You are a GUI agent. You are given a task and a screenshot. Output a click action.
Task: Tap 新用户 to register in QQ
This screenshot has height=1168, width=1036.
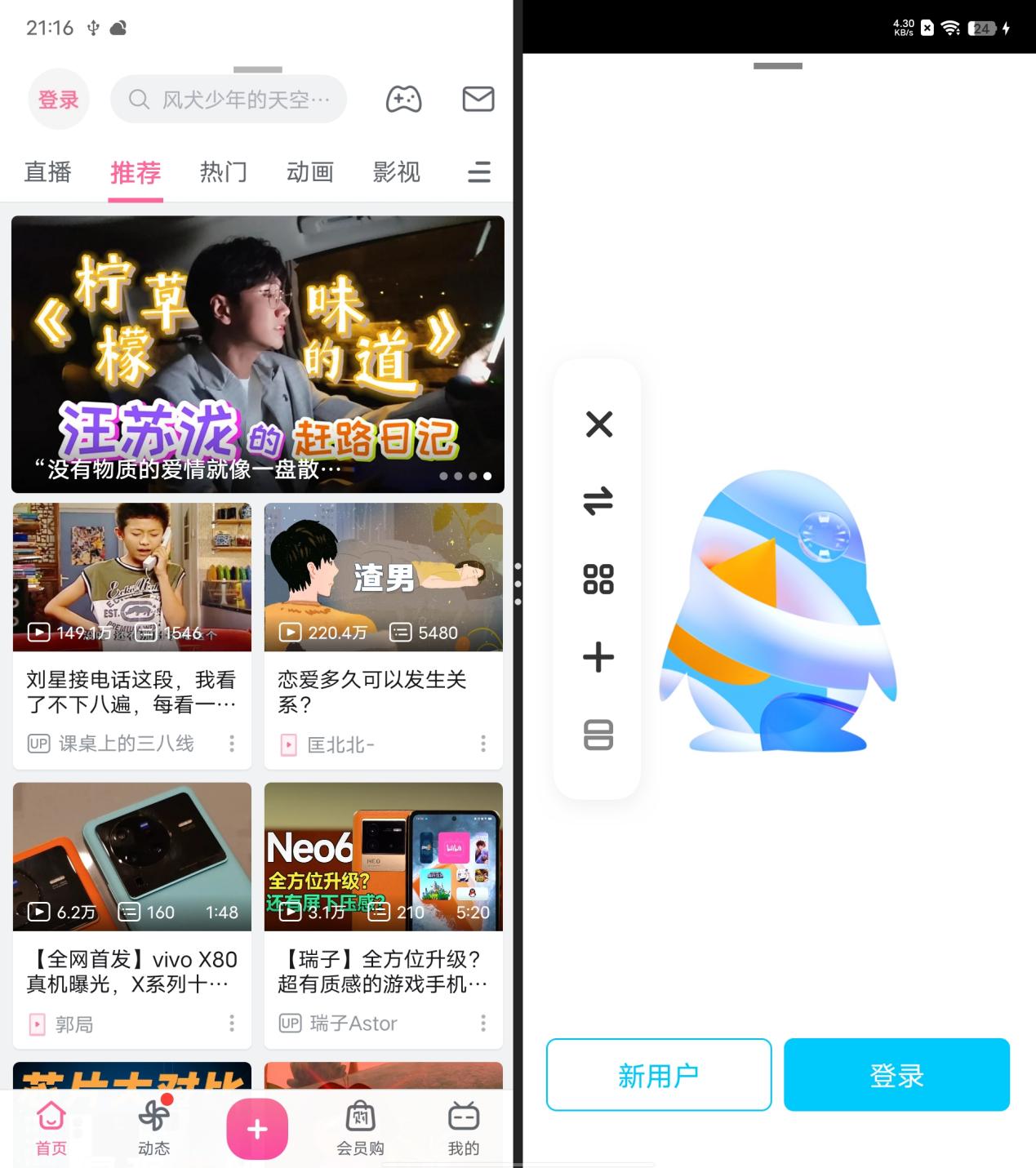pos(658,1075)
